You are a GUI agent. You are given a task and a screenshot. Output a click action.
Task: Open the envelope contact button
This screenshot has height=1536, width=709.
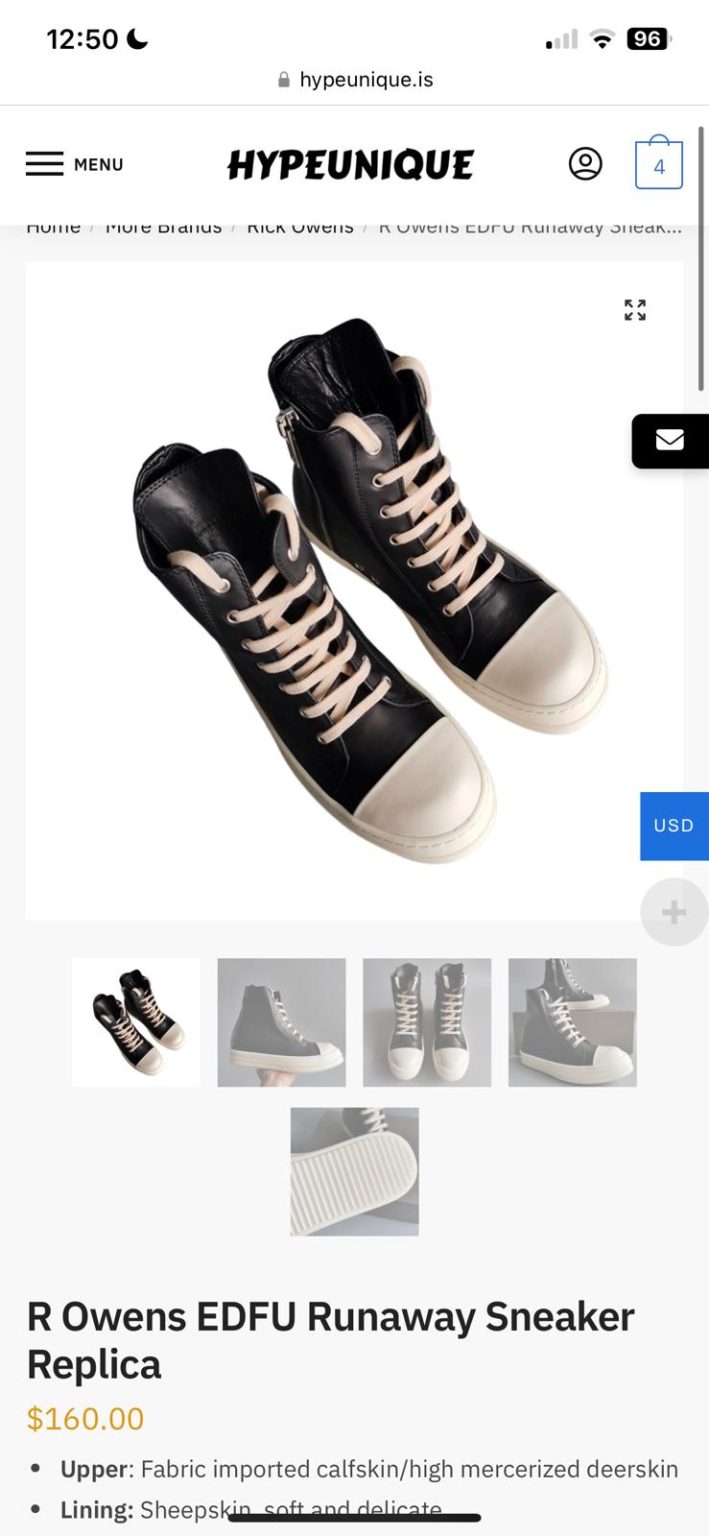tap(670, 440)
